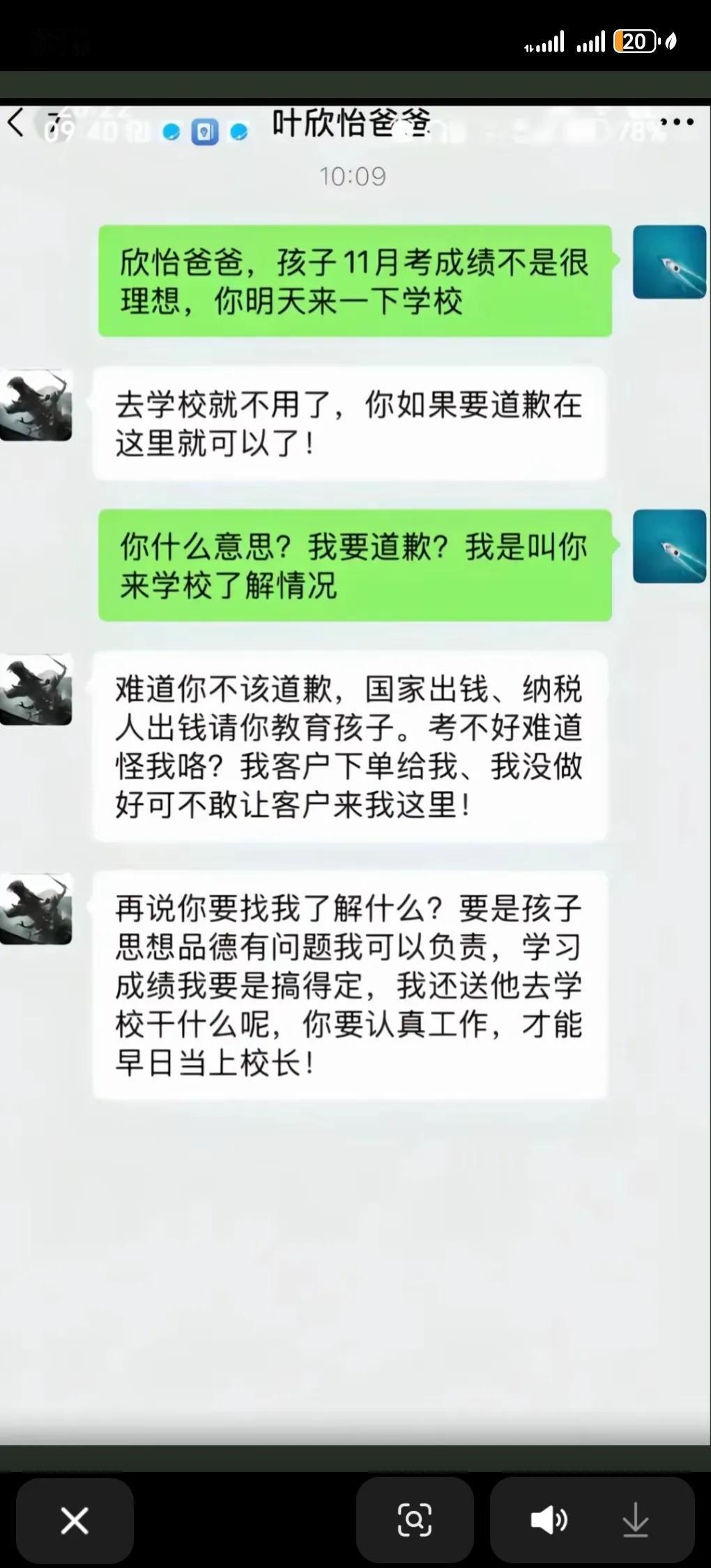
Task: Click the battery indicator showing 20
Action: point(633,43)
